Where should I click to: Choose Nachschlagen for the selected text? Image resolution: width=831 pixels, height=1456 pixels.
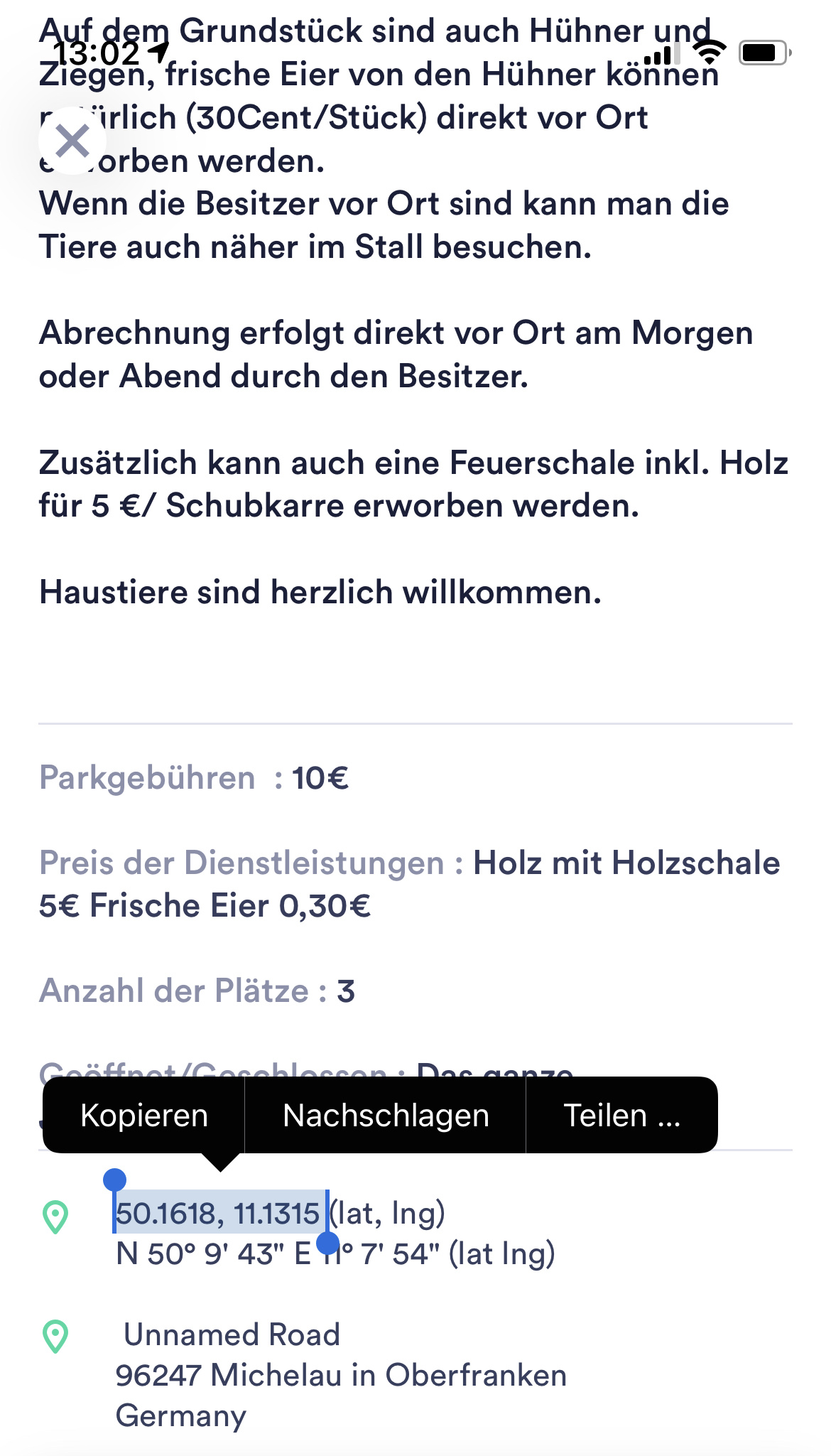tap(386, 1115)
